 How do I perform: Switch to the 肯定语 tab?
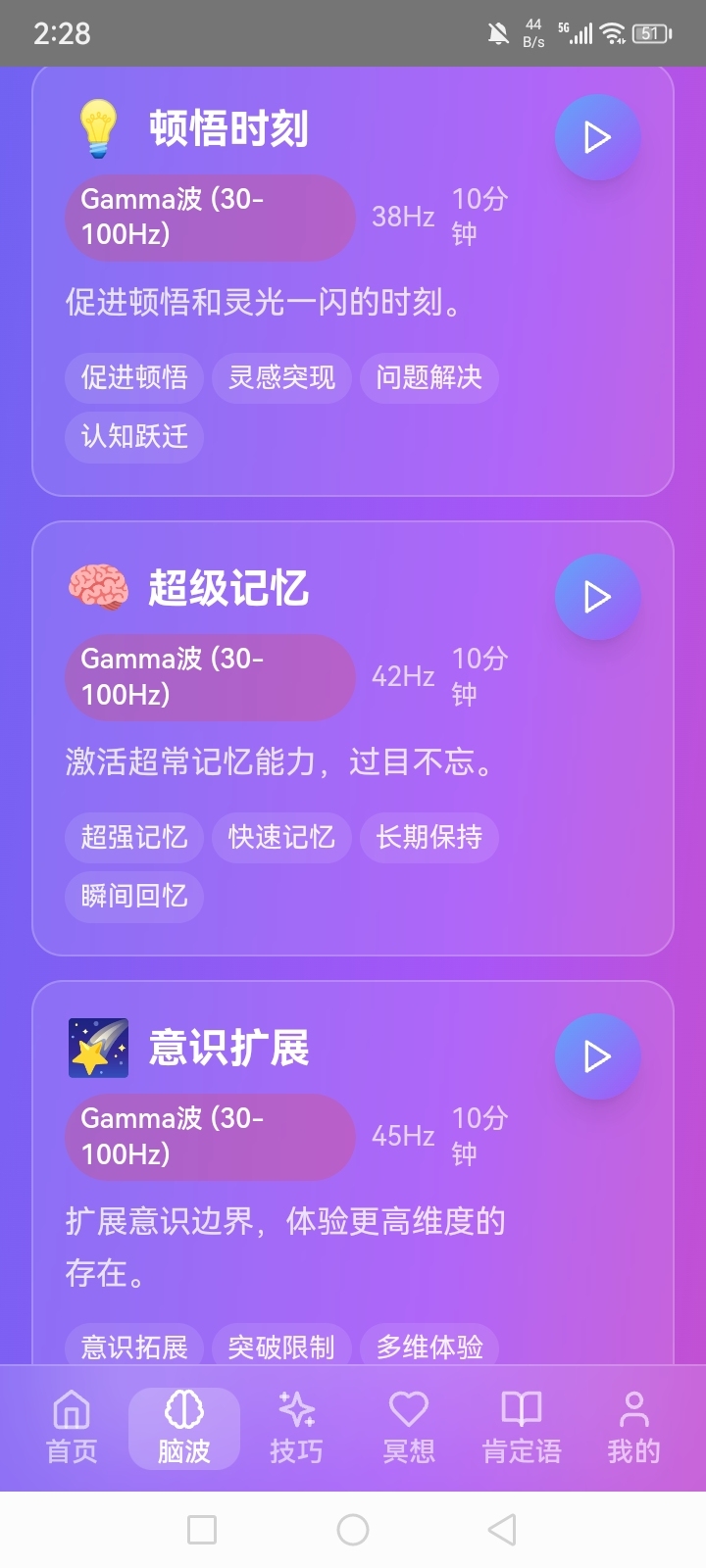coord(522,1428)
